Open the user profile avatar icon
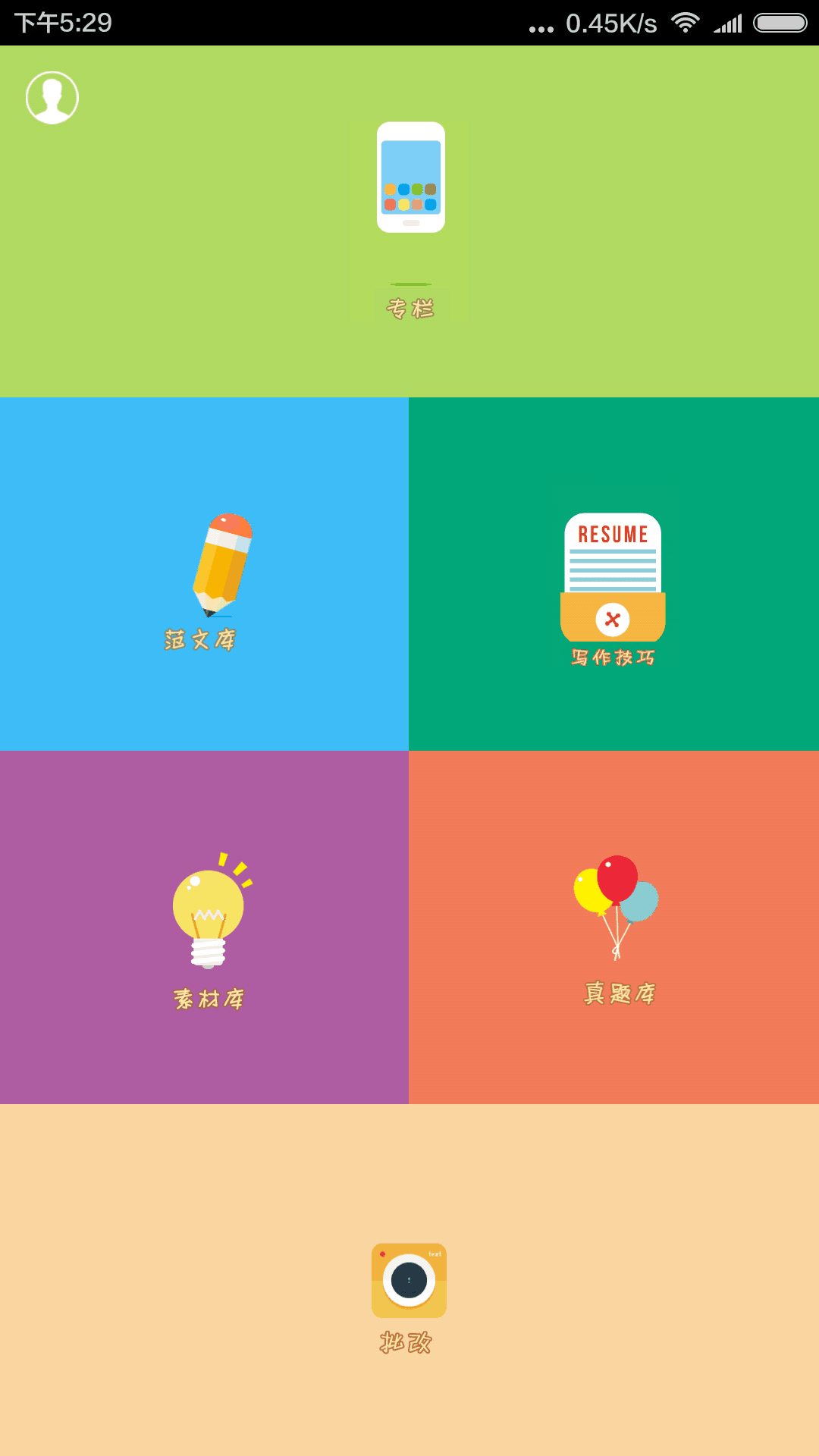The image size is (819, 1456). 52,98
